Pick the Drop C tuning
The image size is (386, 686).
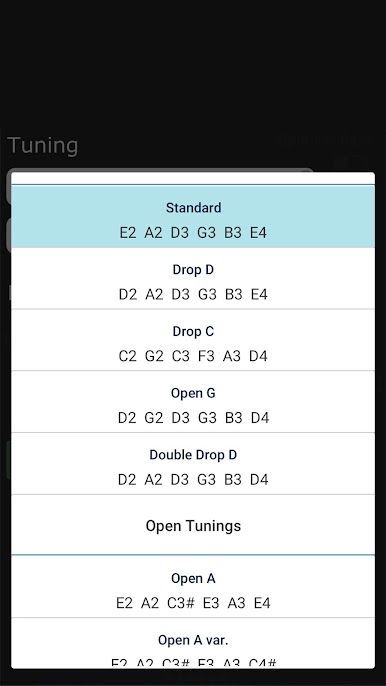coord(193,340)
